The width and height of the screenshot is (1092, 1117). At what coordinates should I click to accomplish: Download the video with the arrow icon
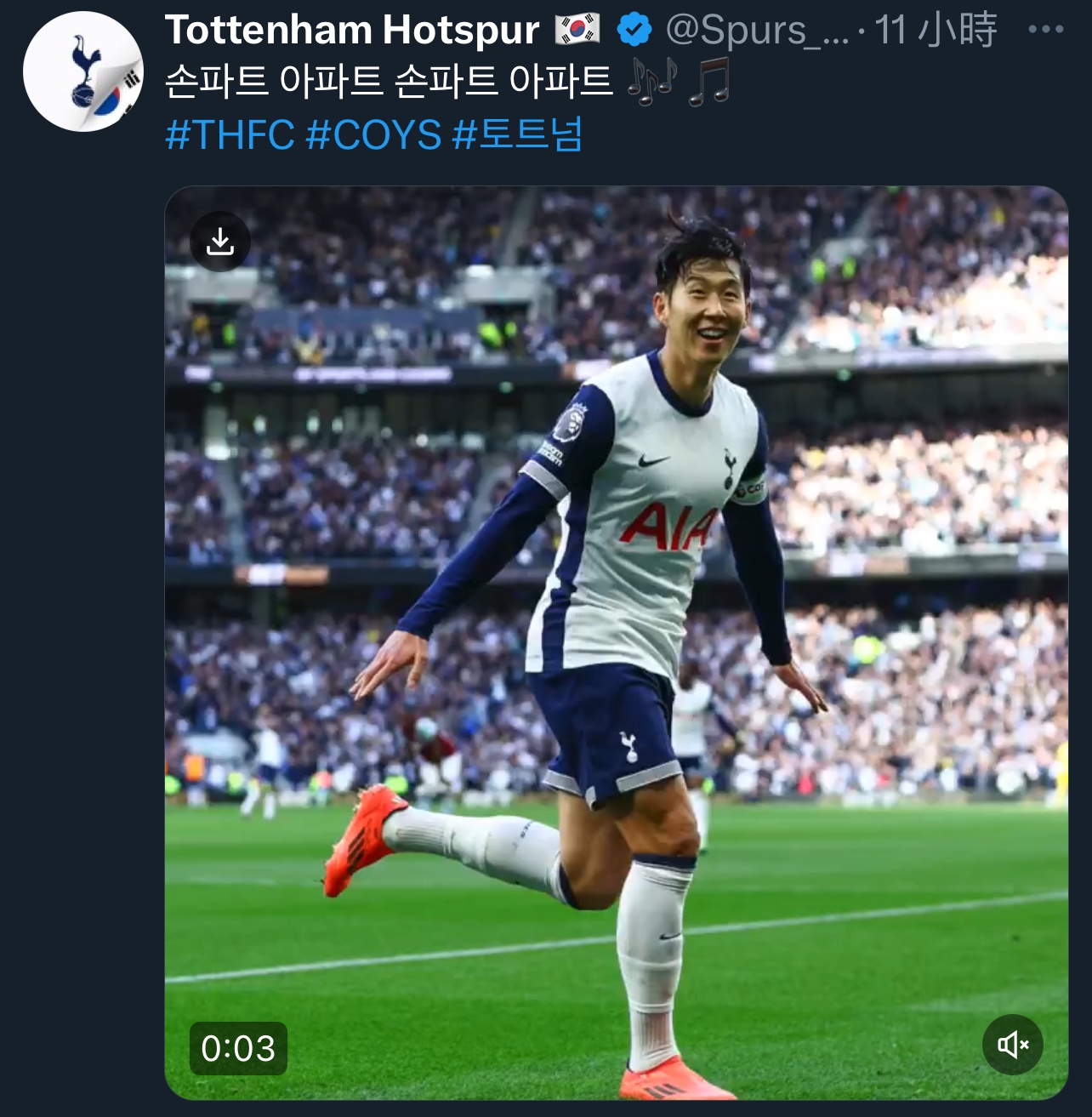220,242
